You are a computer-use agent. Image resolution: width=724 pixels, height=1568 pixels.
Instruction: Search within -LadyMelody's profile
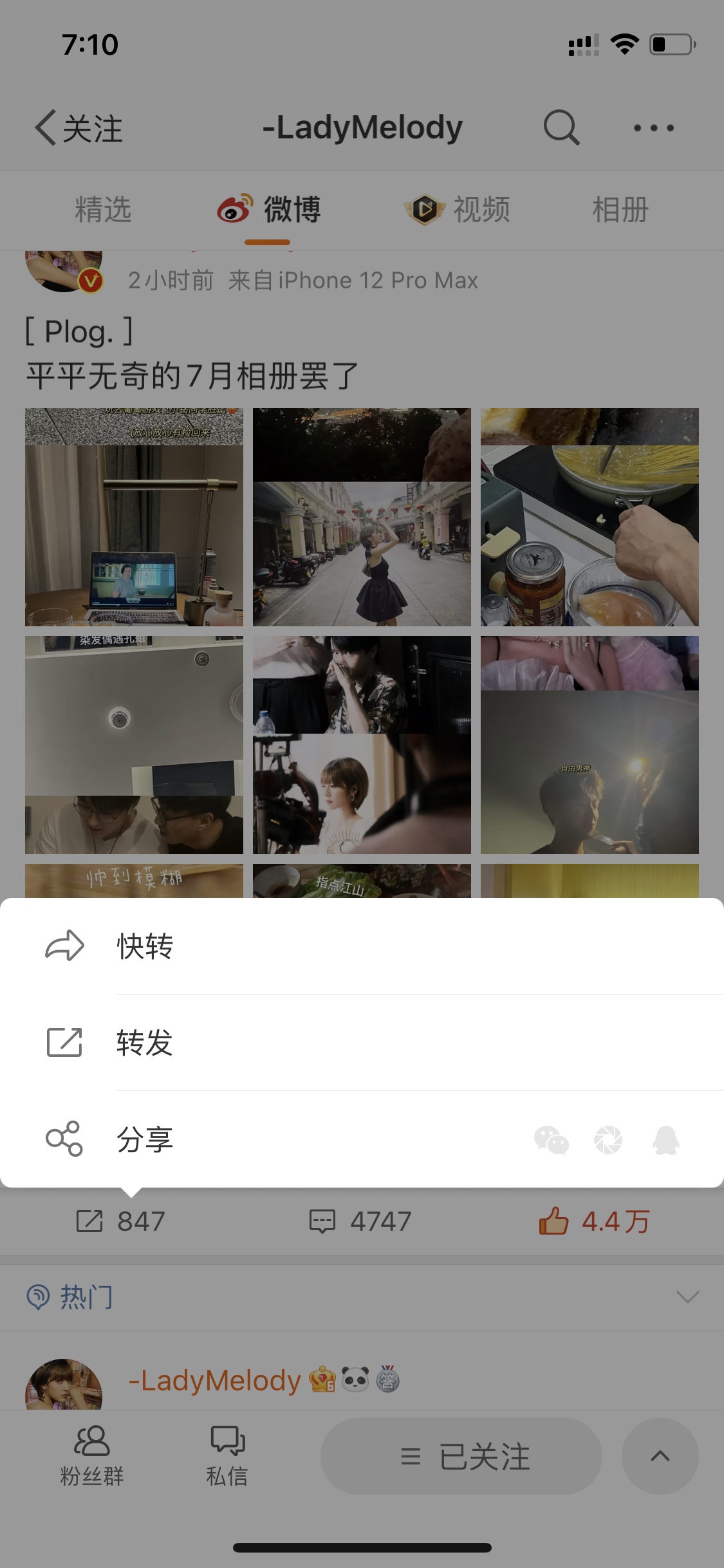coord(561,127)
